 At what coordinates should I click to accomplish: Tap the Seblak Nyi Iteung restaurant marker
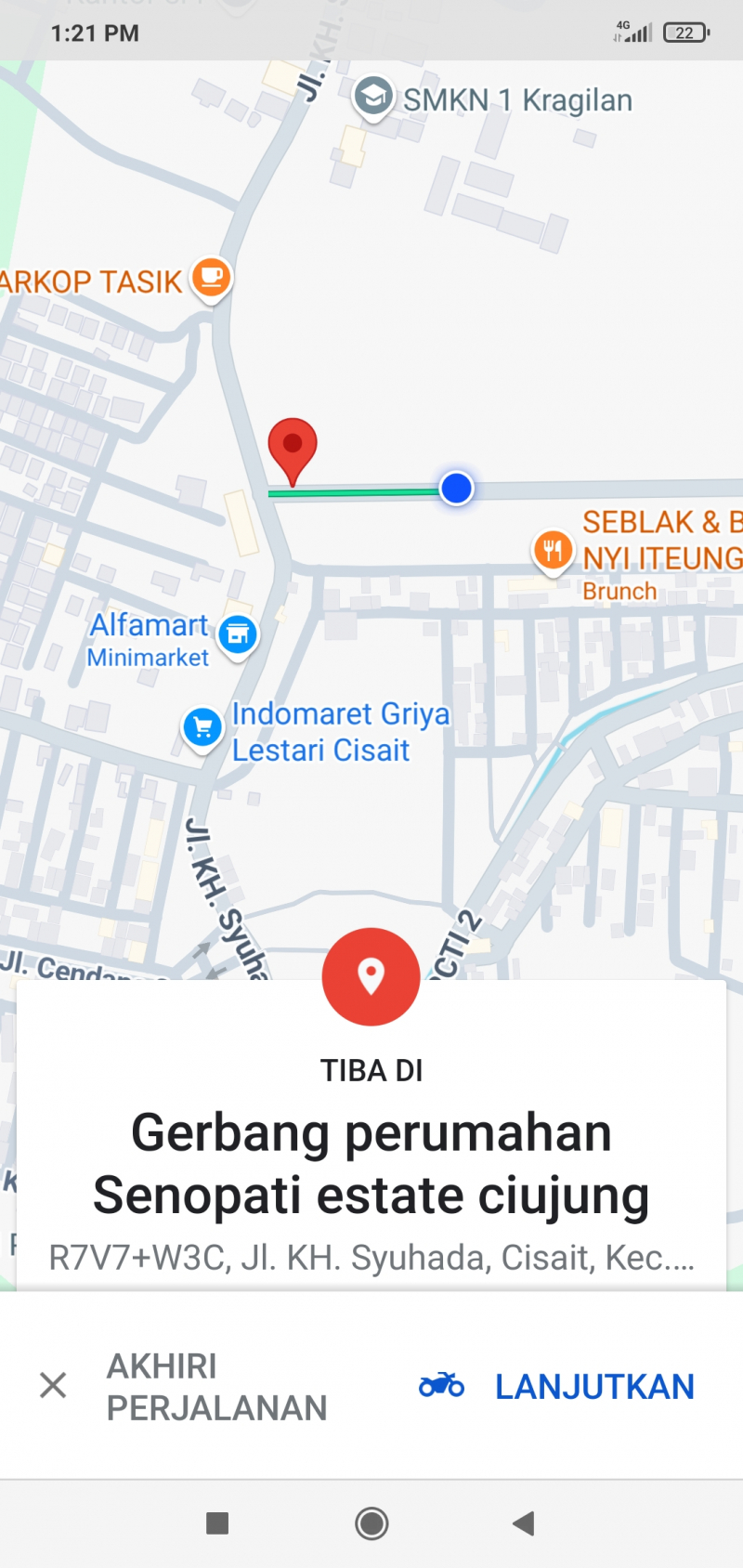(x=553, y=550)
